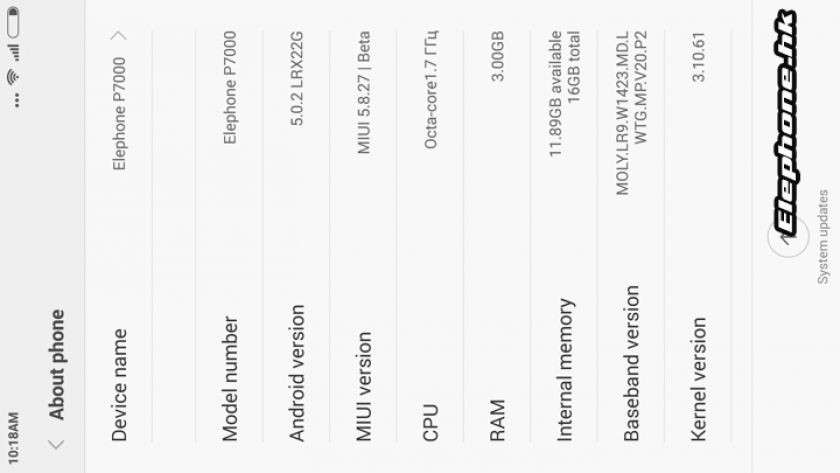
Task: Open the Device name setting
Action: (119, 240)
